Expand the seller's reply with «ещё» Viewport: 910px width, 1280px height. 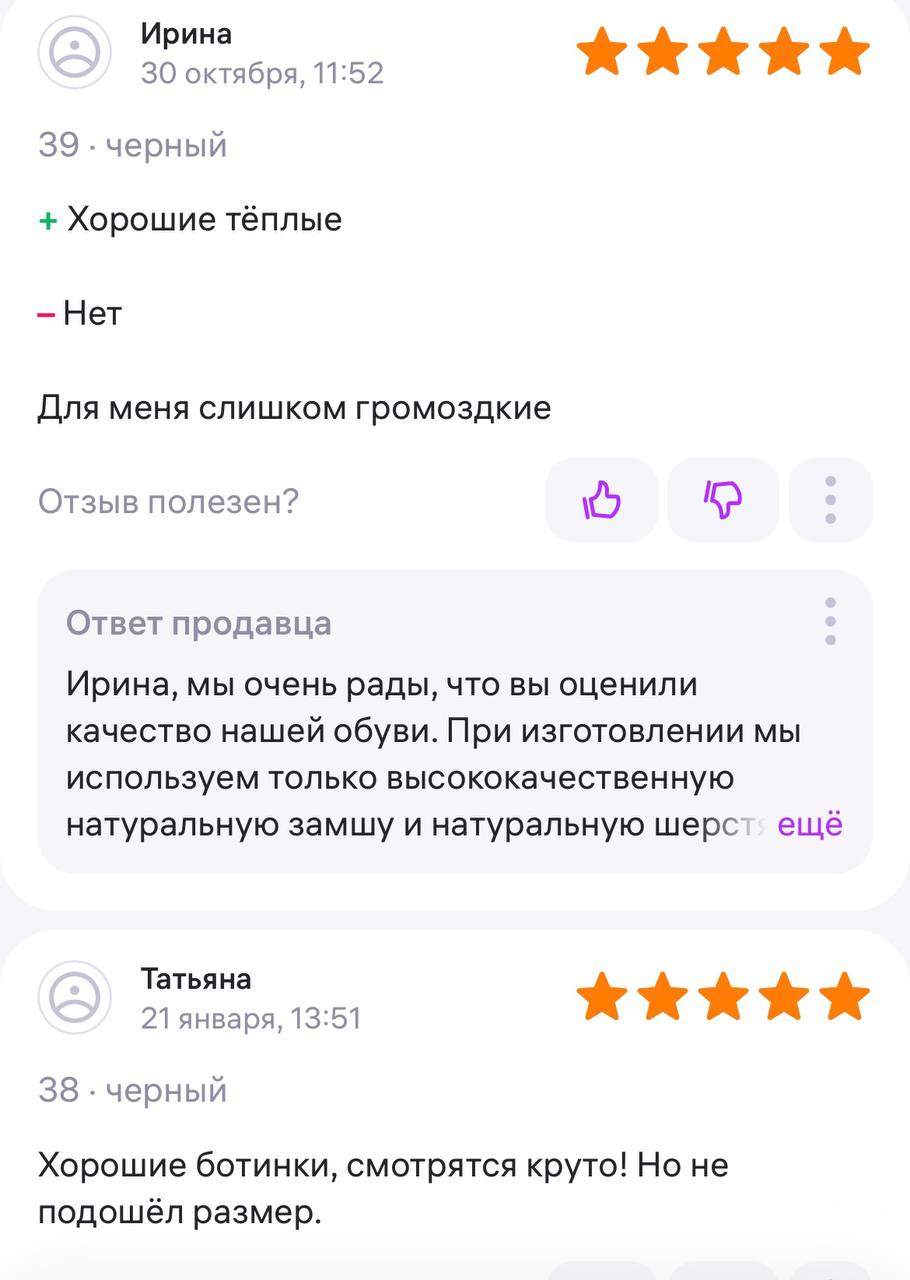(x=810, y=825)
